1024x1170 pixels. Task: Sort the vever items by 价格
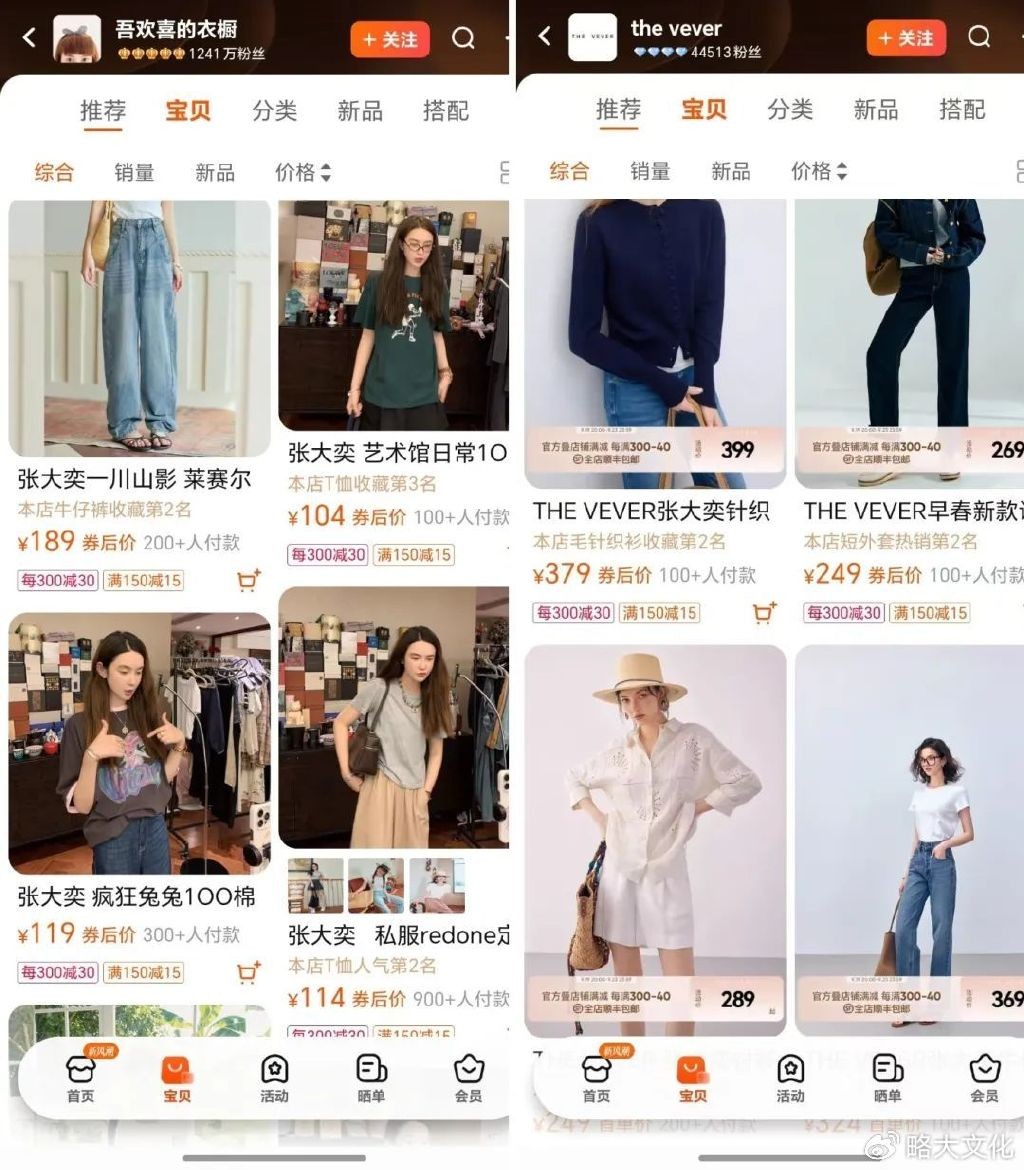818,172
